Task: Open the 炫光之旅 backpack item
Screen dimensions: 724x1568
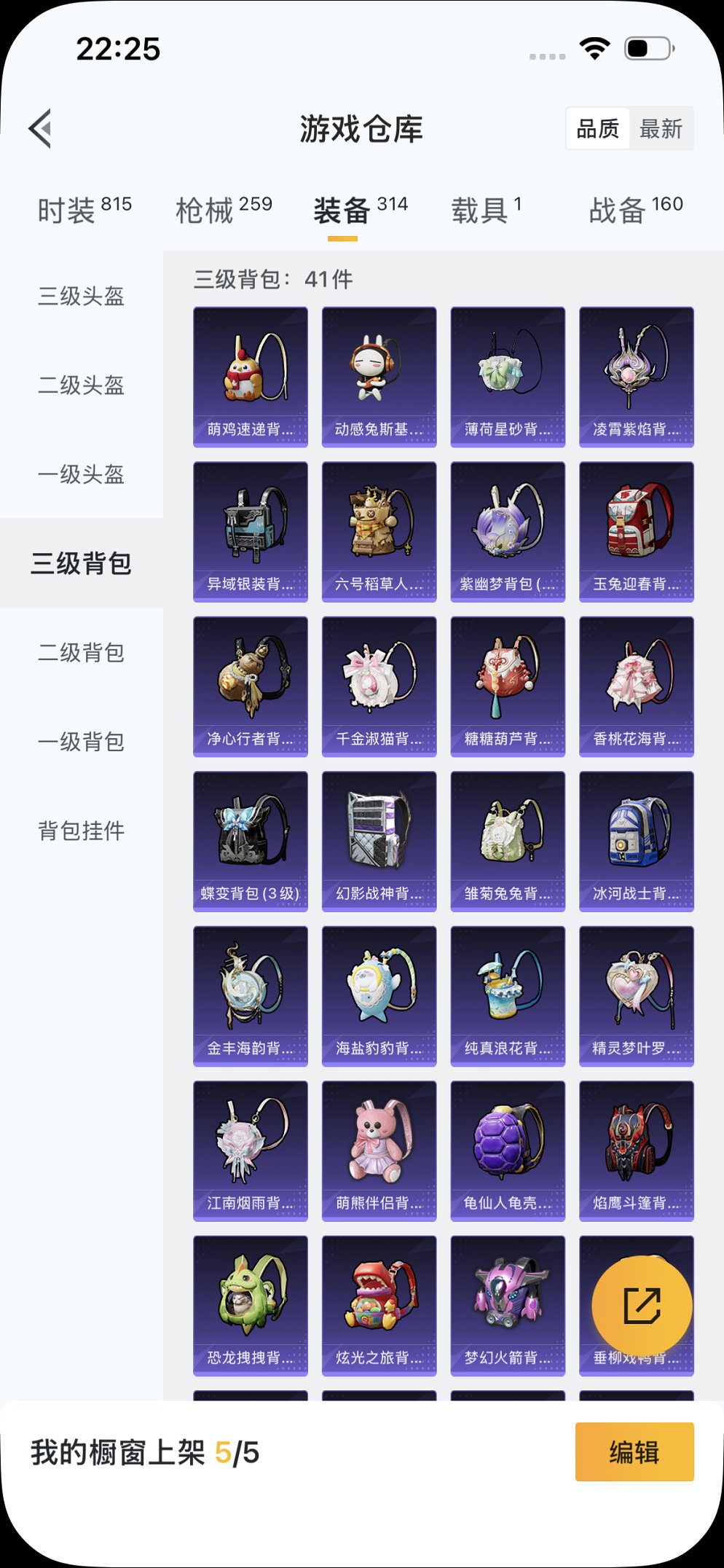Action: (379, 1305)
